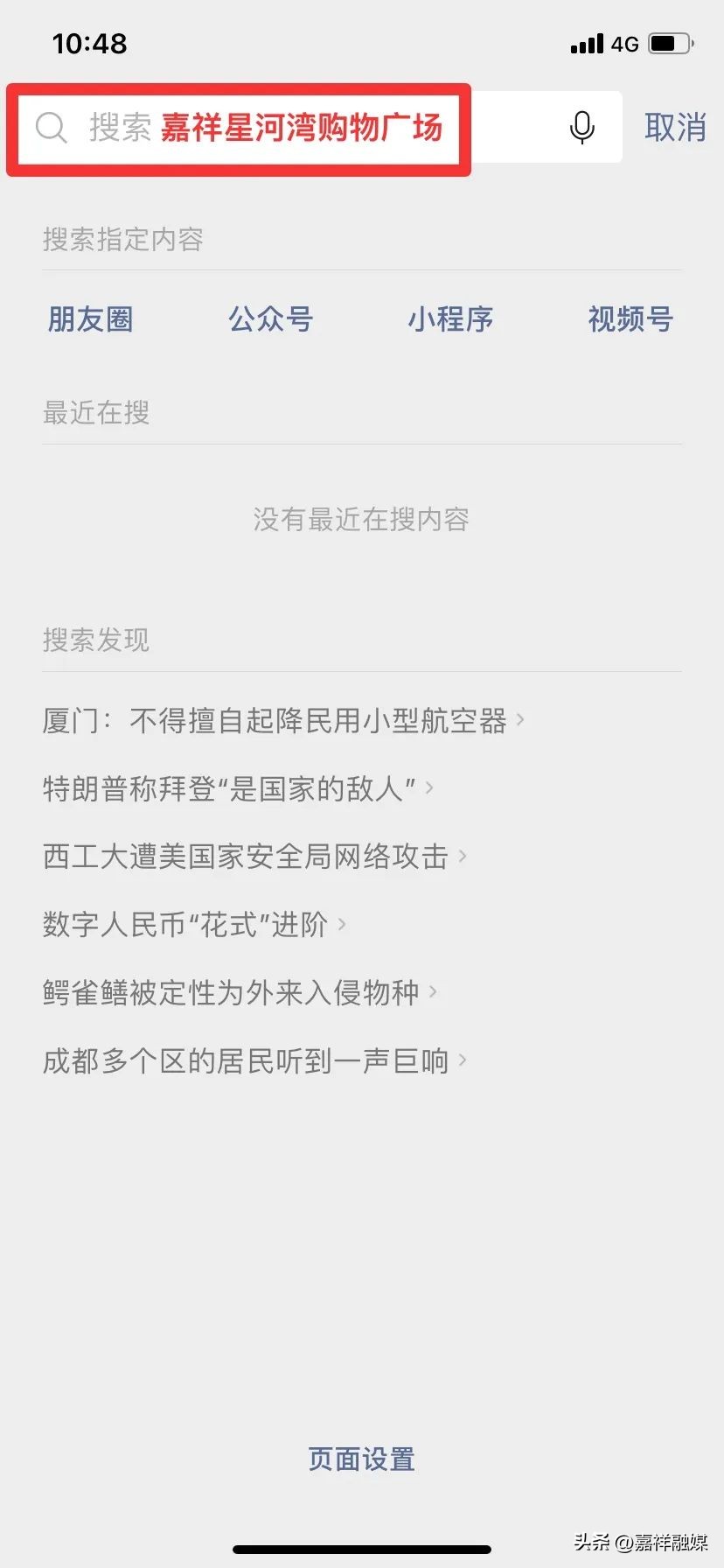
Task: Tap the cellular signal bars icon
Action: point(586,43)
